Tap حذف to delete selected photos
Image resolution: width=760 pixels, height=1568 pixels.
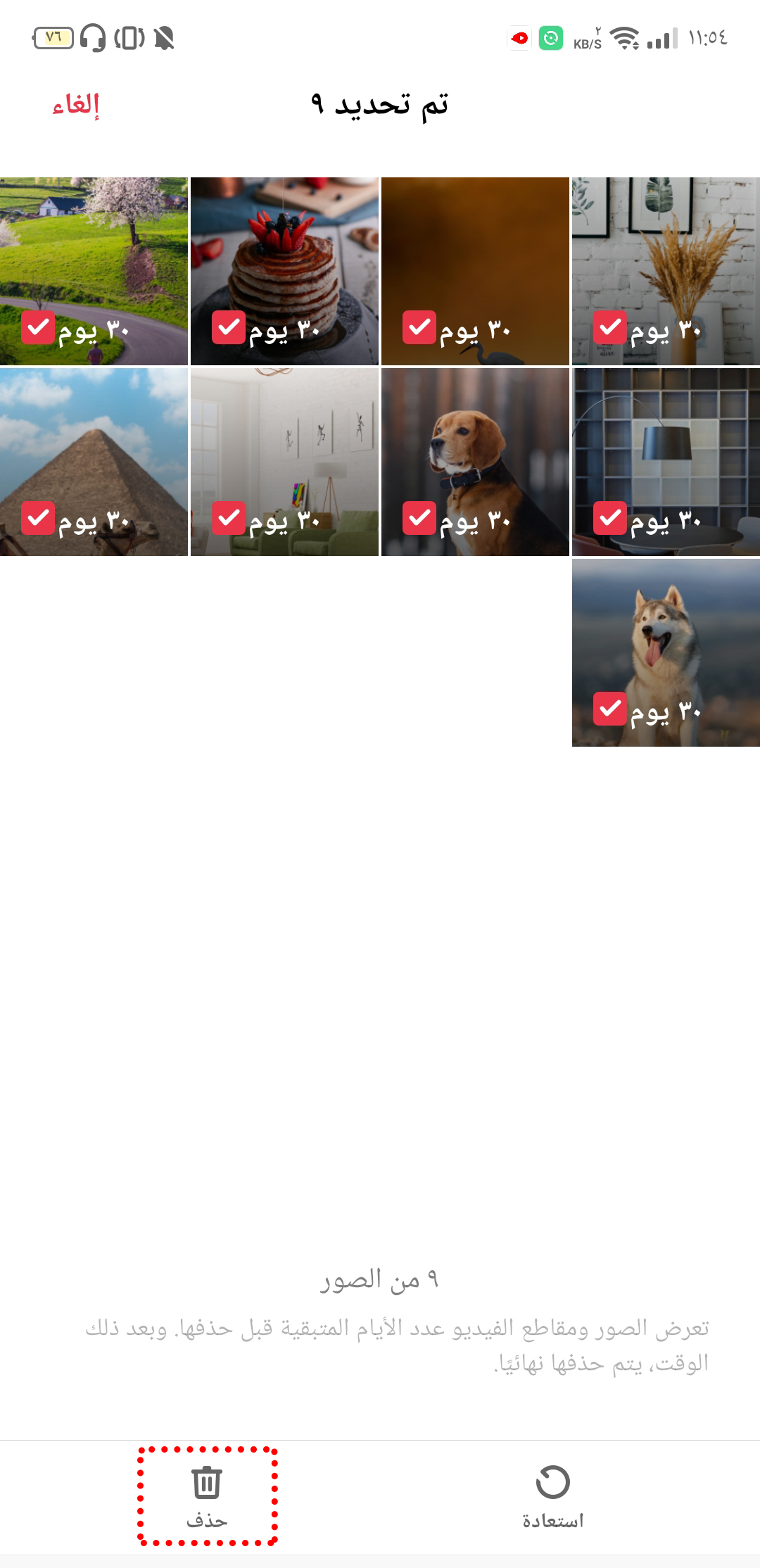(207, 1496)
